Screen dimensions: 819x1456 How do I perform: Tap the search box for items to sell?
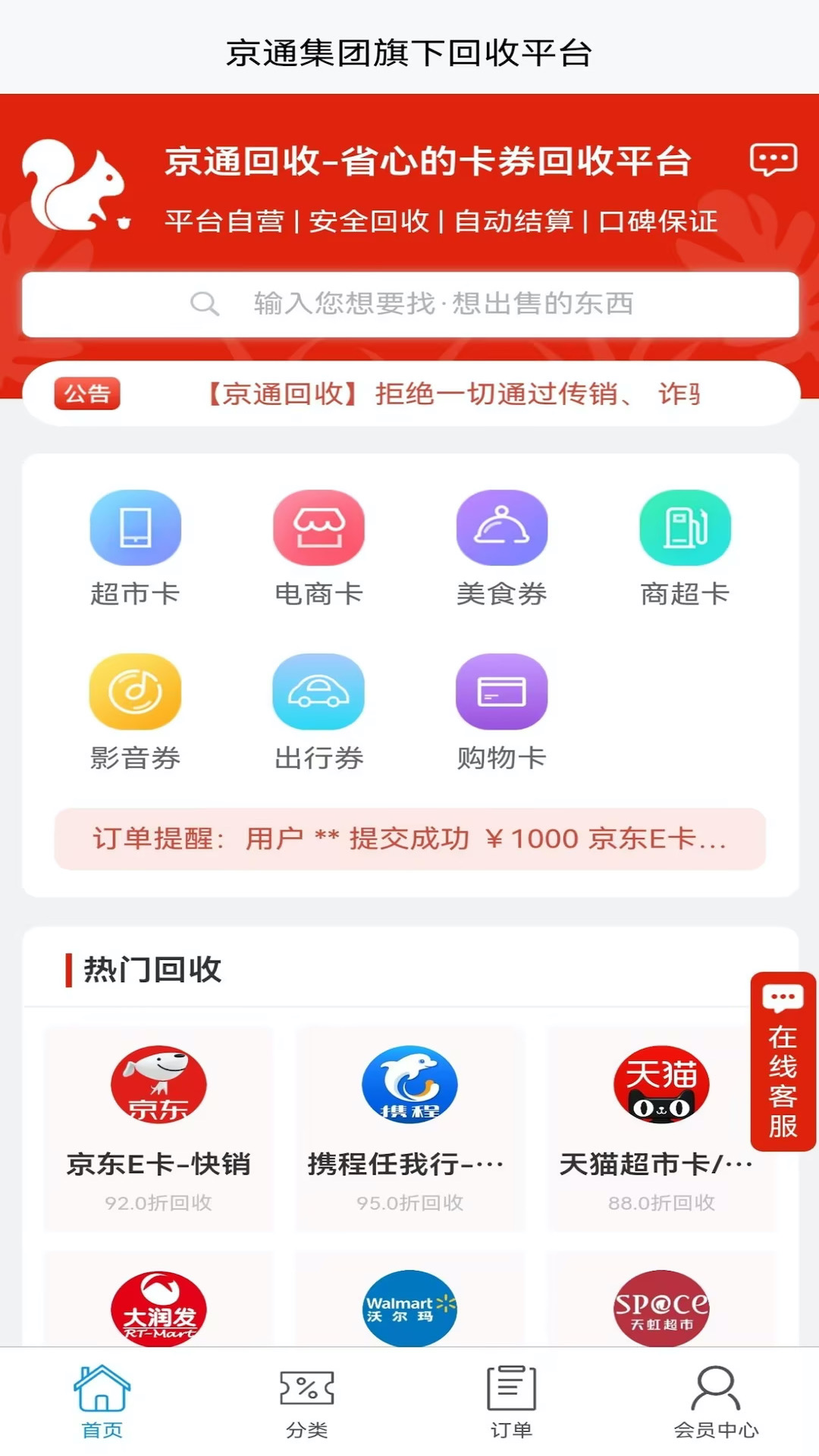(410, 304)
